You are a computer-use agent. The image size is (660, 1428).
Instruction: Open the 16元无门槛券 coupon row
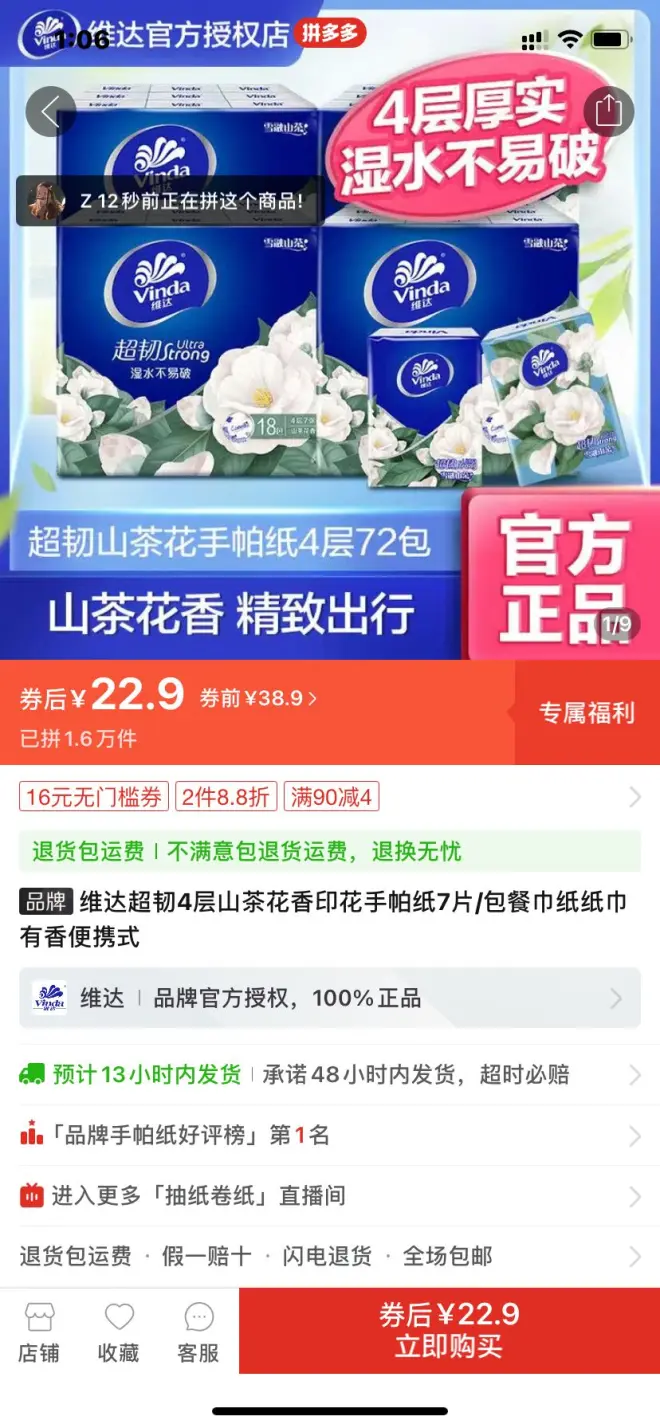(x=94, y=797)
